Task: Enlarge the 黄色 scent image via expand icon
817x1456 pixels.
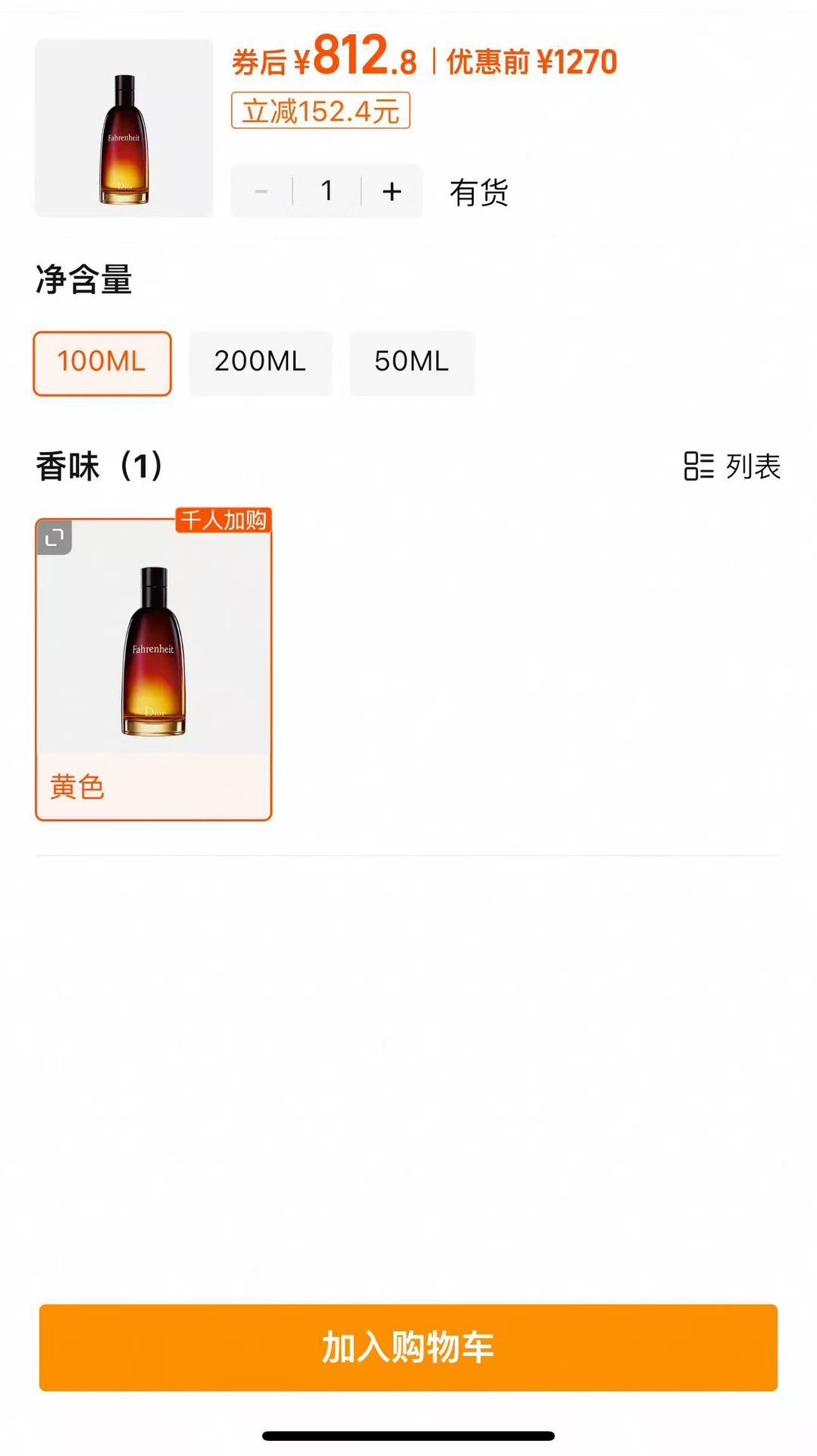Action: click(55, 538)
